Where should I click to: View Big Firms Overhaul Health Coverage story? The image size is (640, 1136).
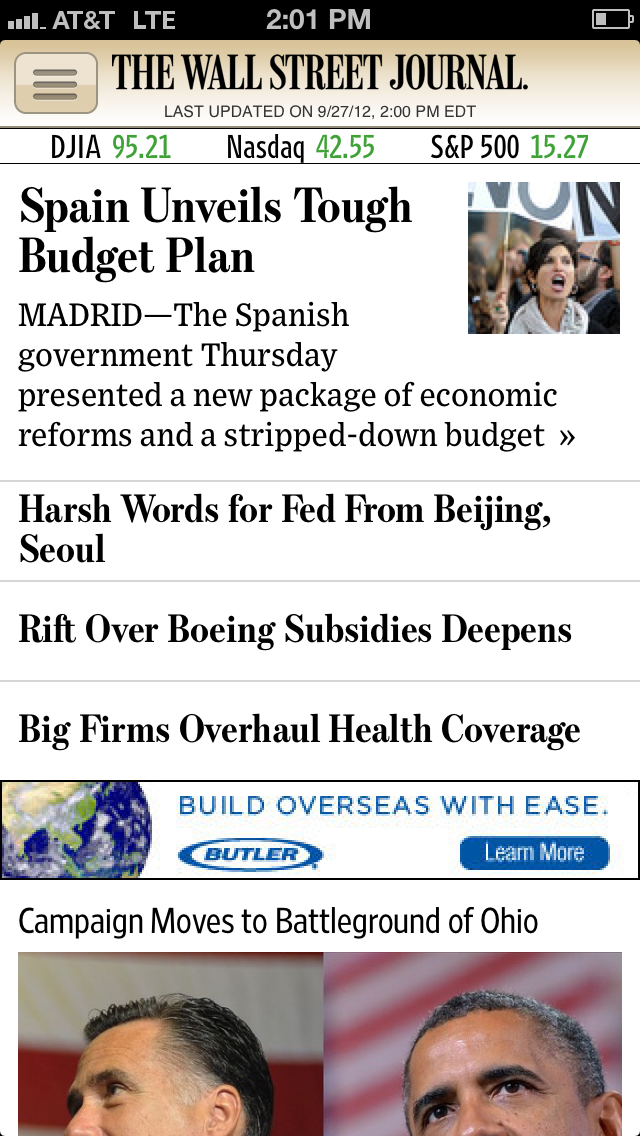click(299, 730)
